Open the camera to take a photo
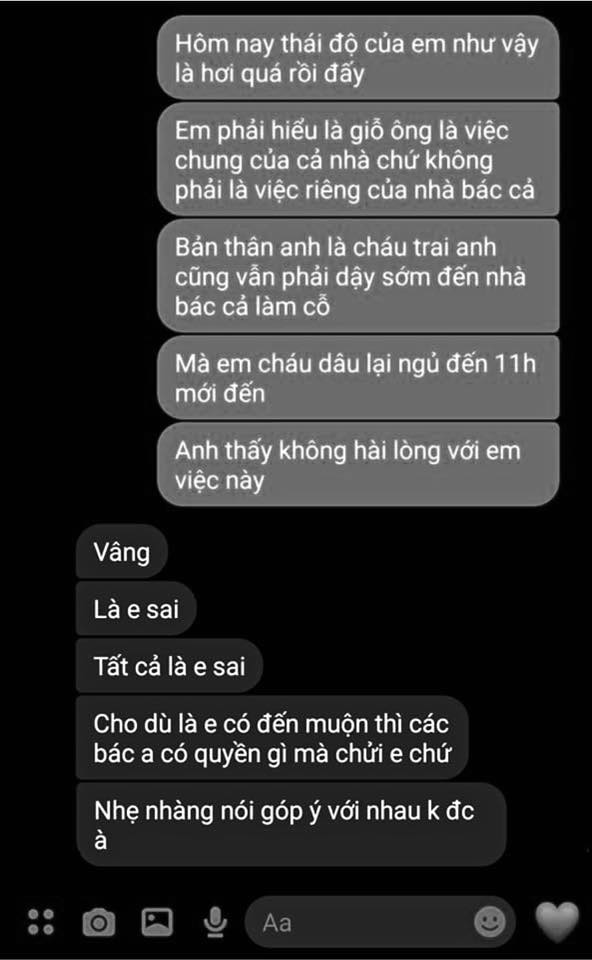This screenshot has height=960, width=592. 99,923
